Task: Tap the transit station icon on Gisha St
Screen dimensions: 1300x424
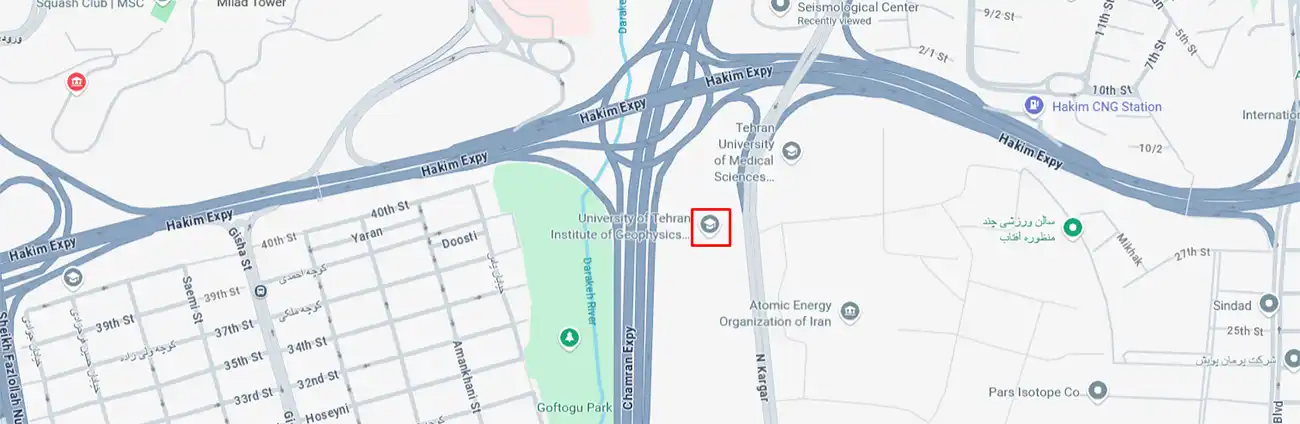Action: pos(260,291)
